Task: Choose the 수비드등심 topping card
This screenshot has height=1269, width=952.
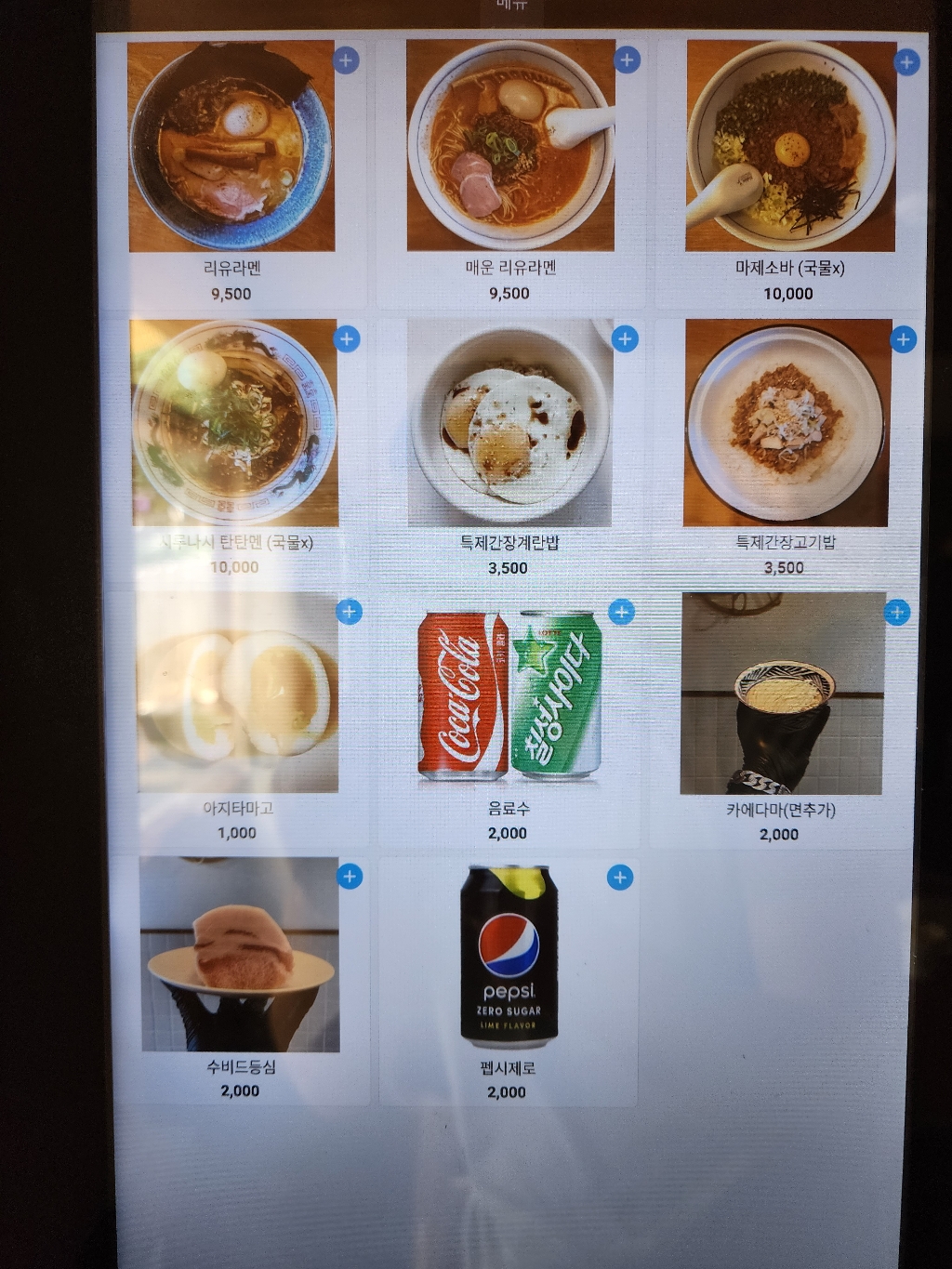Action: click(240, 976)
